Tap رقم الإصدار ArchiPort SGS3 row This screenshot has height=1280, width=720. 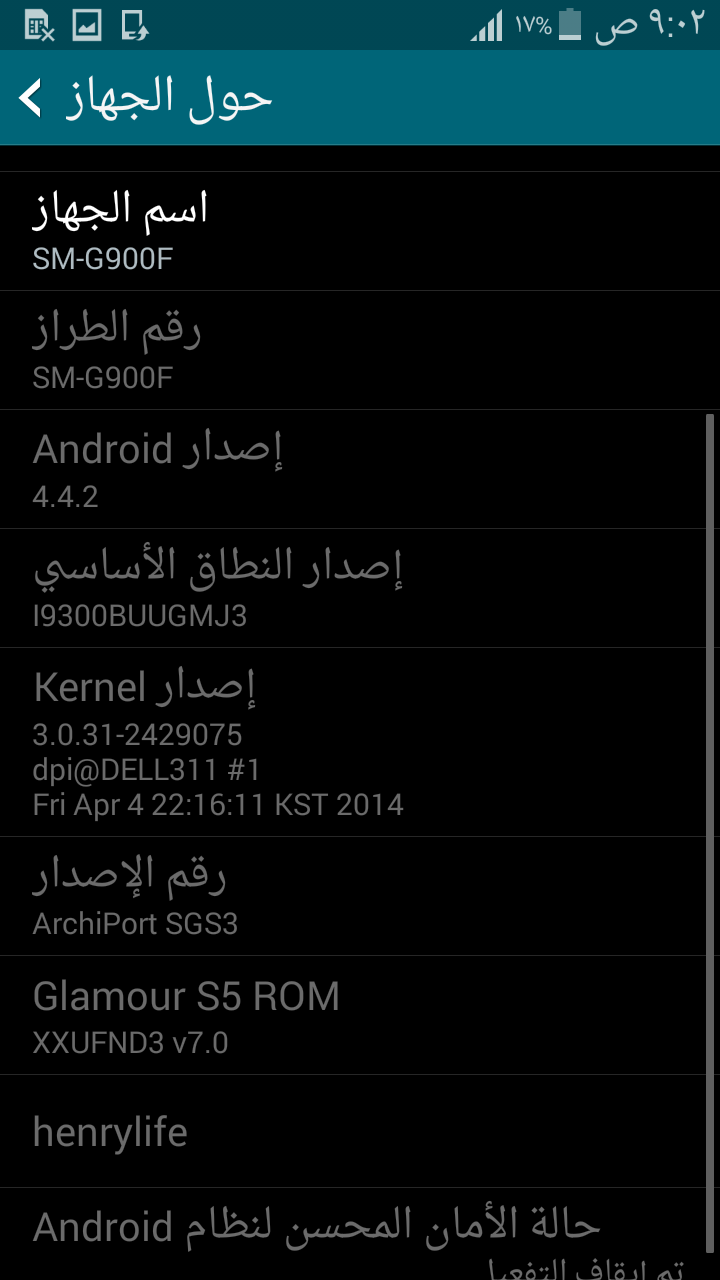click(x=360, y=896)
